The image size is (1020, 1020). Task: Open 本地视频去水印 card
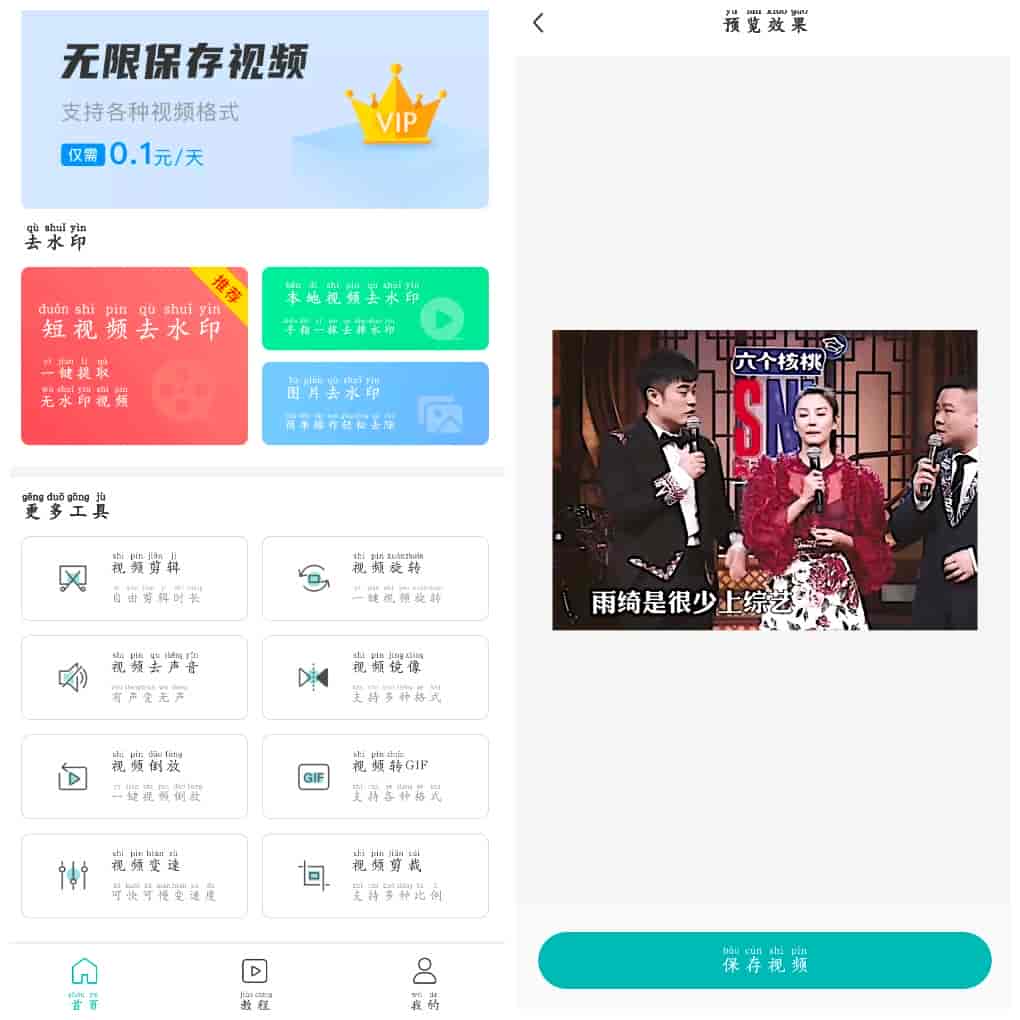coord(375,308)
